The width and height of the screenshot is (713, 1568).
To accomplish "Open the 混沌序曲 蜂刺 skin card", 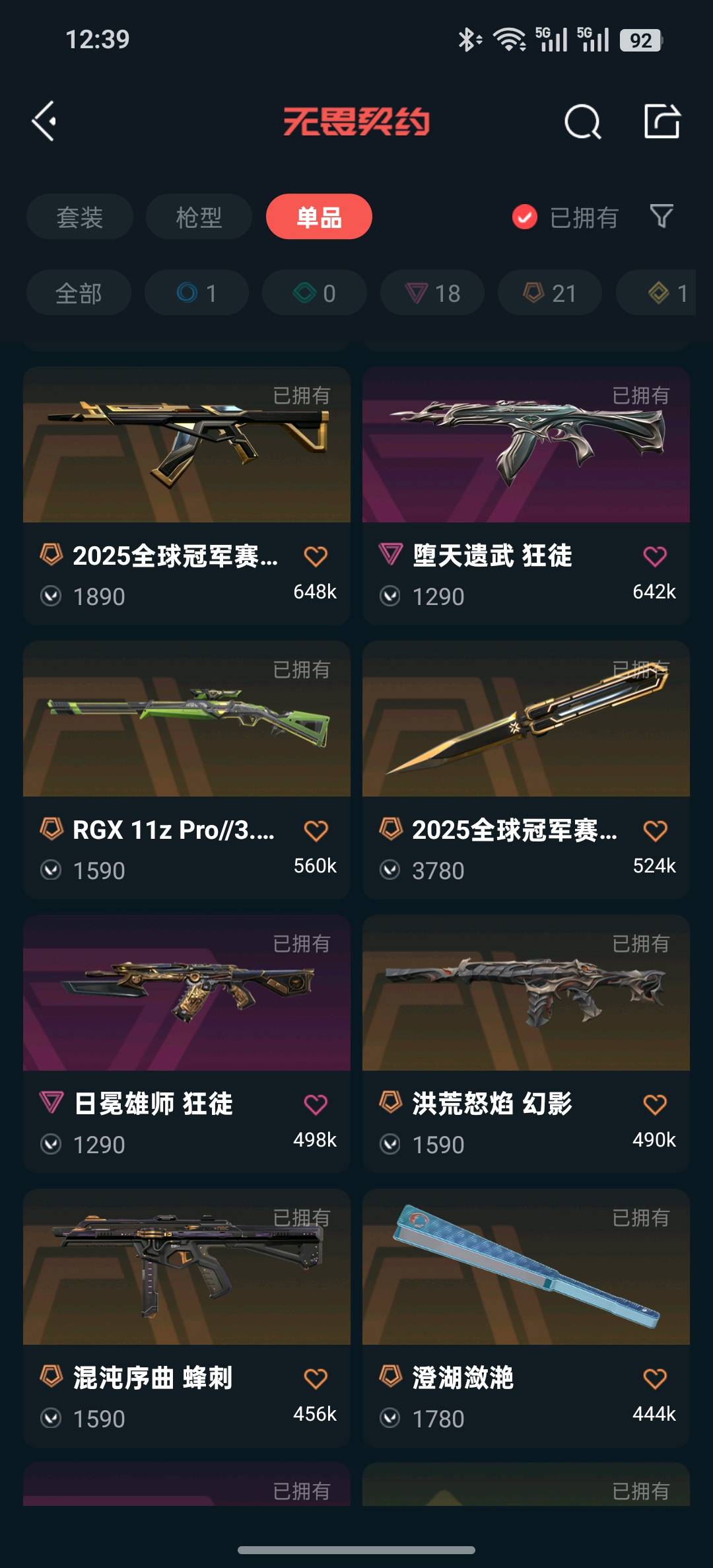I will pos(187,1318).
